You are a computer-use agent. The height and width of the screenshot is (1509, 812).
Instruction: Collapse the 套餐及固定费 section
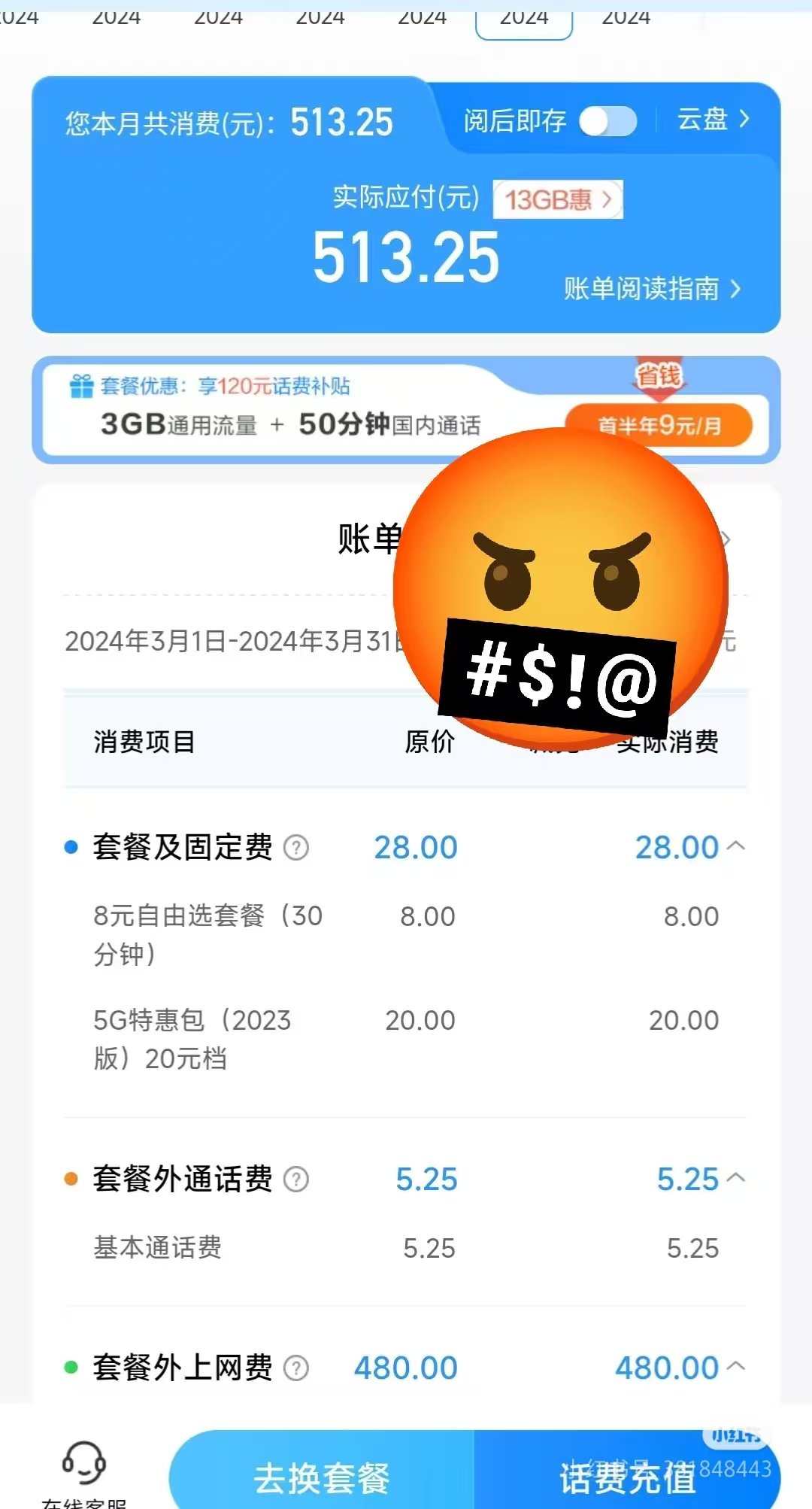tap(737, 847)
